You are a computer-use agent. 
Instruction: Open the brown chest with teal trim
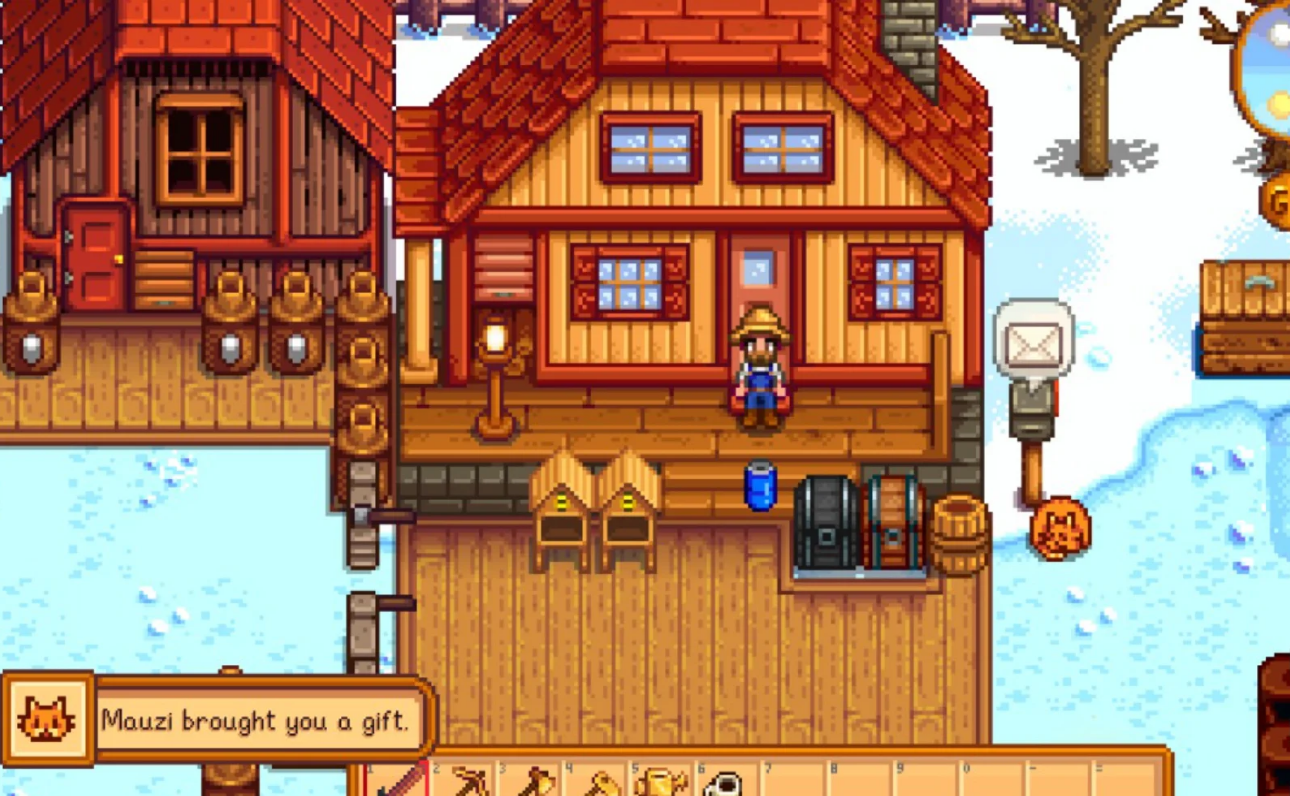[x=894, y=524]
